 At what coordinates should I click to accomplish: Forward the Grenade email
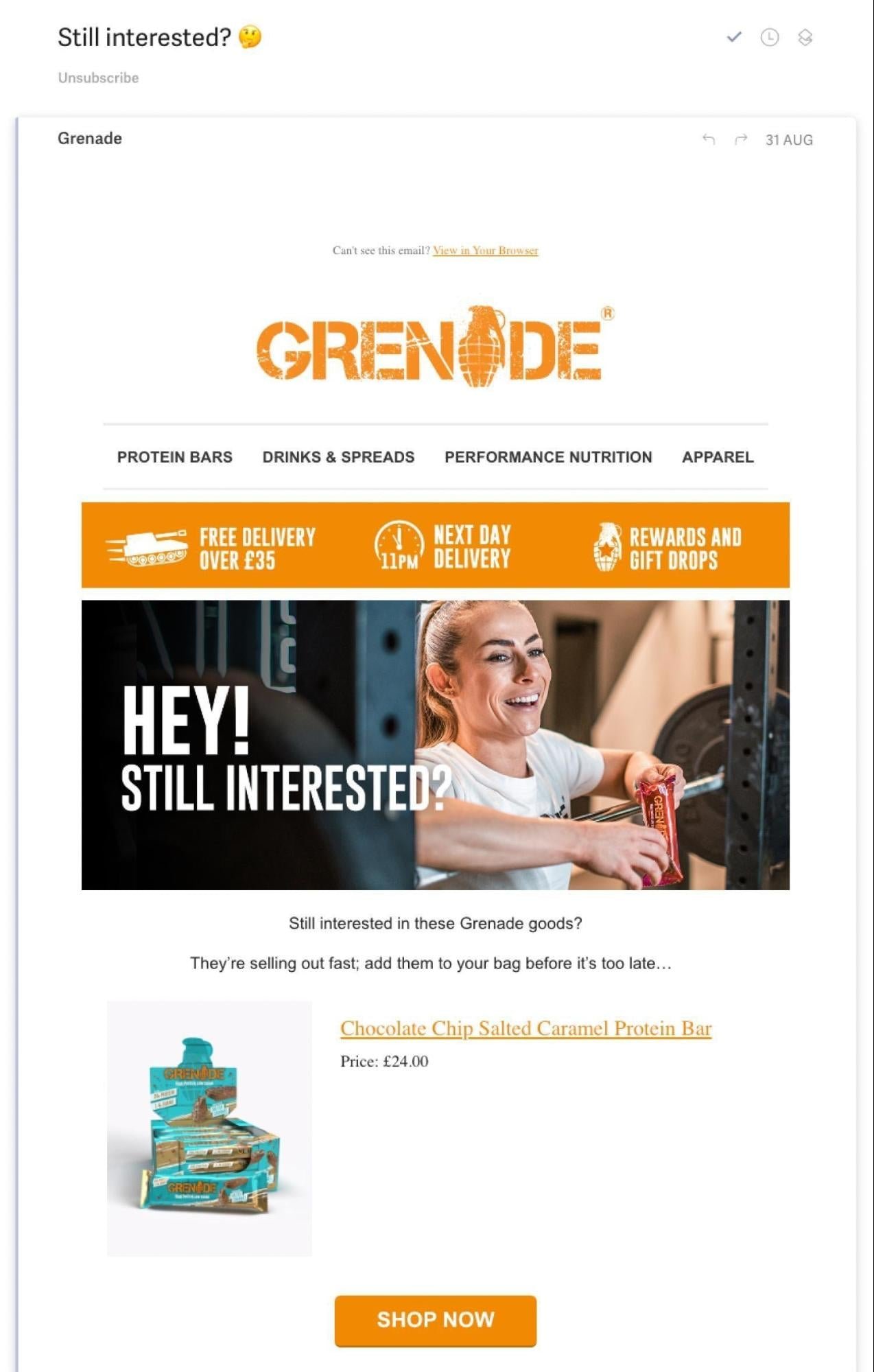click(x=741, y=139)
